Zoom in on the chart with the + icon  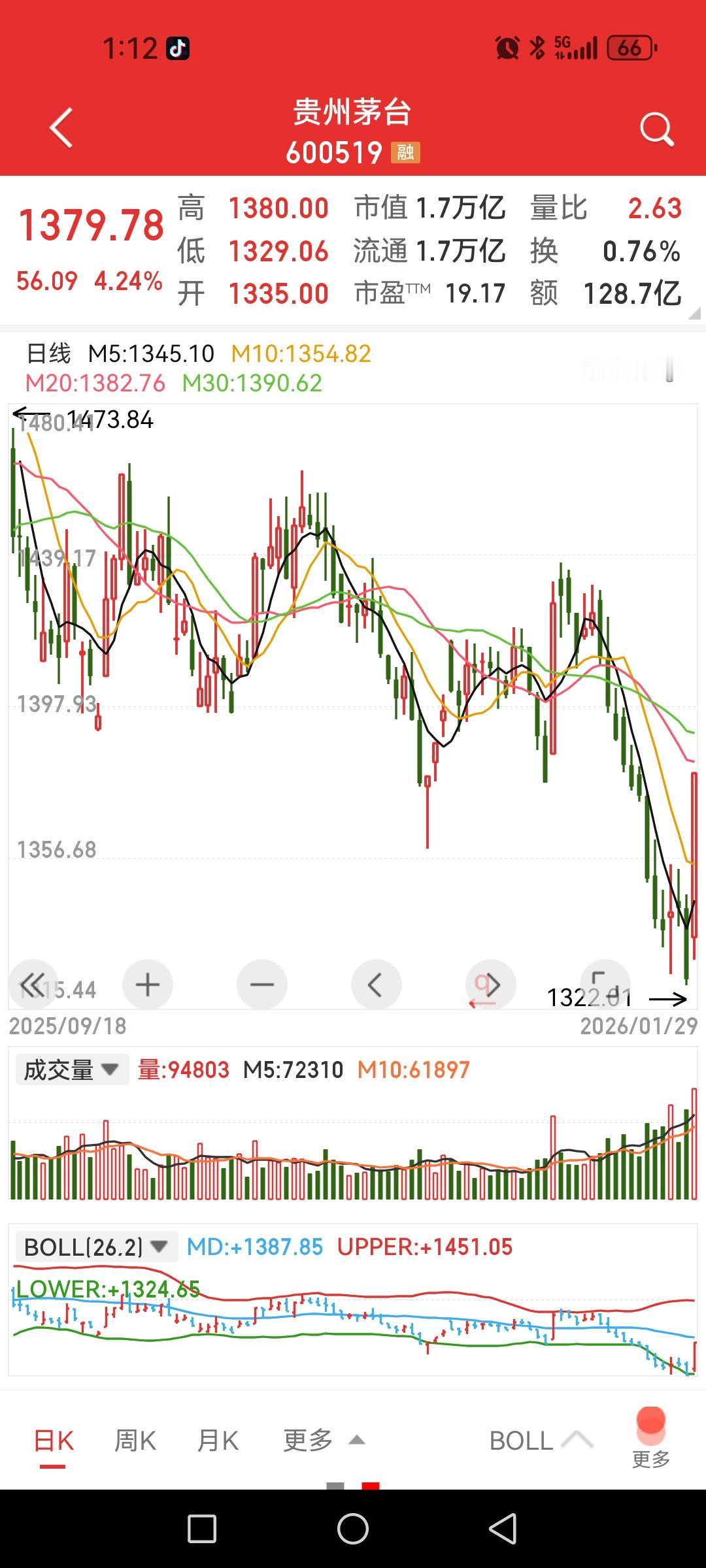[148, 985]
